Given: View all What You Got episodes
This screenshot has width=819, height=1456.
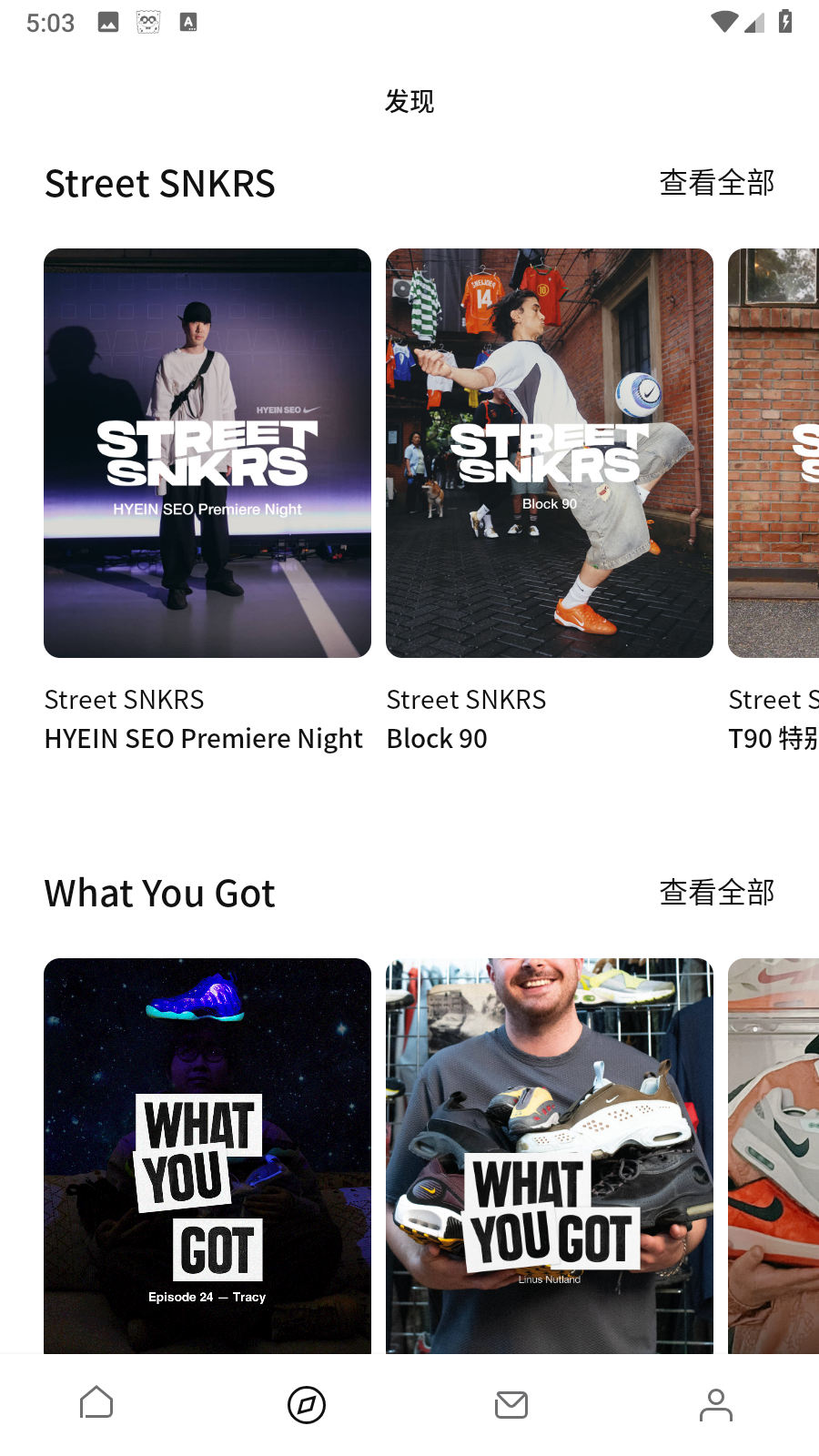Looking at the screenshot, I should click(x=716, y=893).
